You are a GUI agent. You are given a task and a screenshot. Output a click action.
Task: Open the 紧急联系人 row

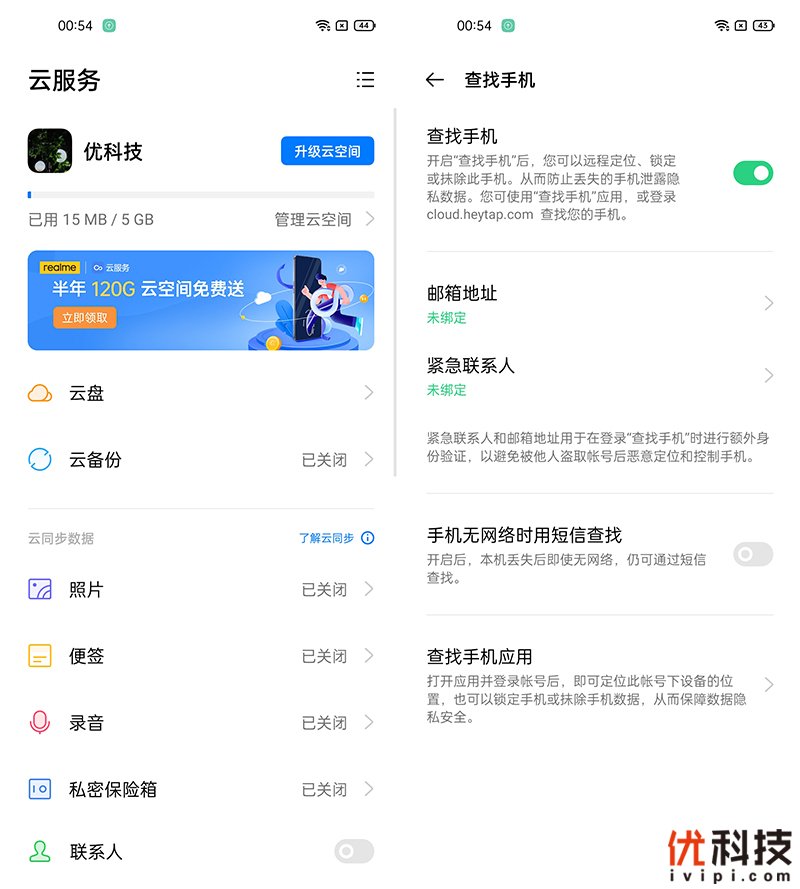pos(600,376)
